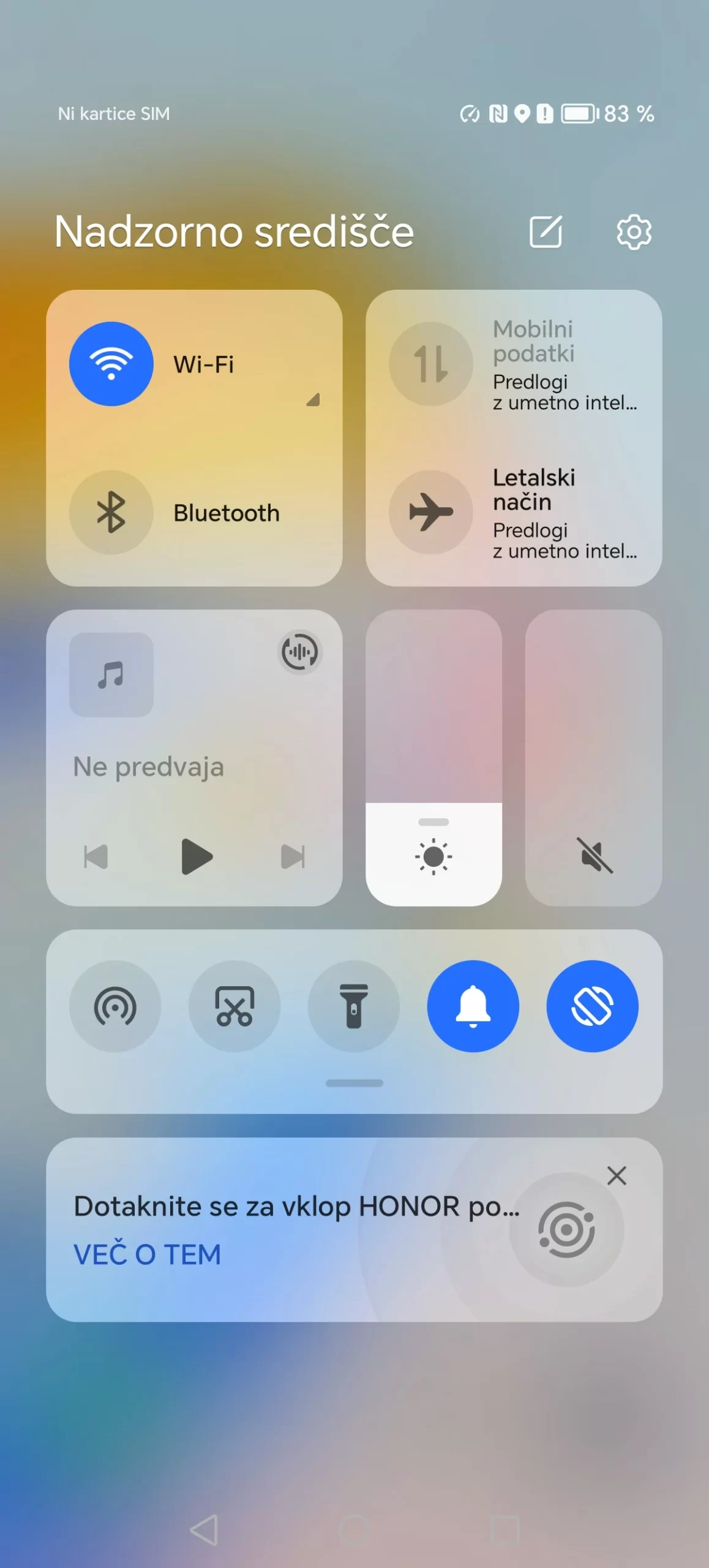Open audio output switcher icon
Image resolution: width=709 pixels, height=1568 pixels.
tap(299, 652)
